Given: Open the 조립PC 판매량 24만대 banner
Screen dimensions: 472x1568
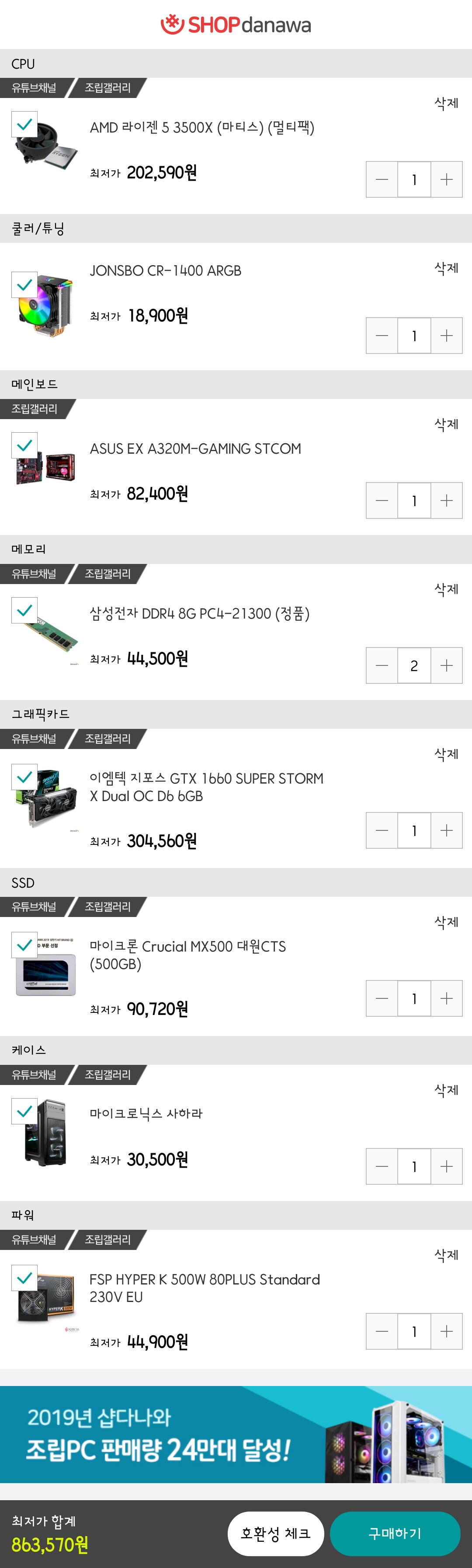Looking at the screenshot, I should (236, 1434).
